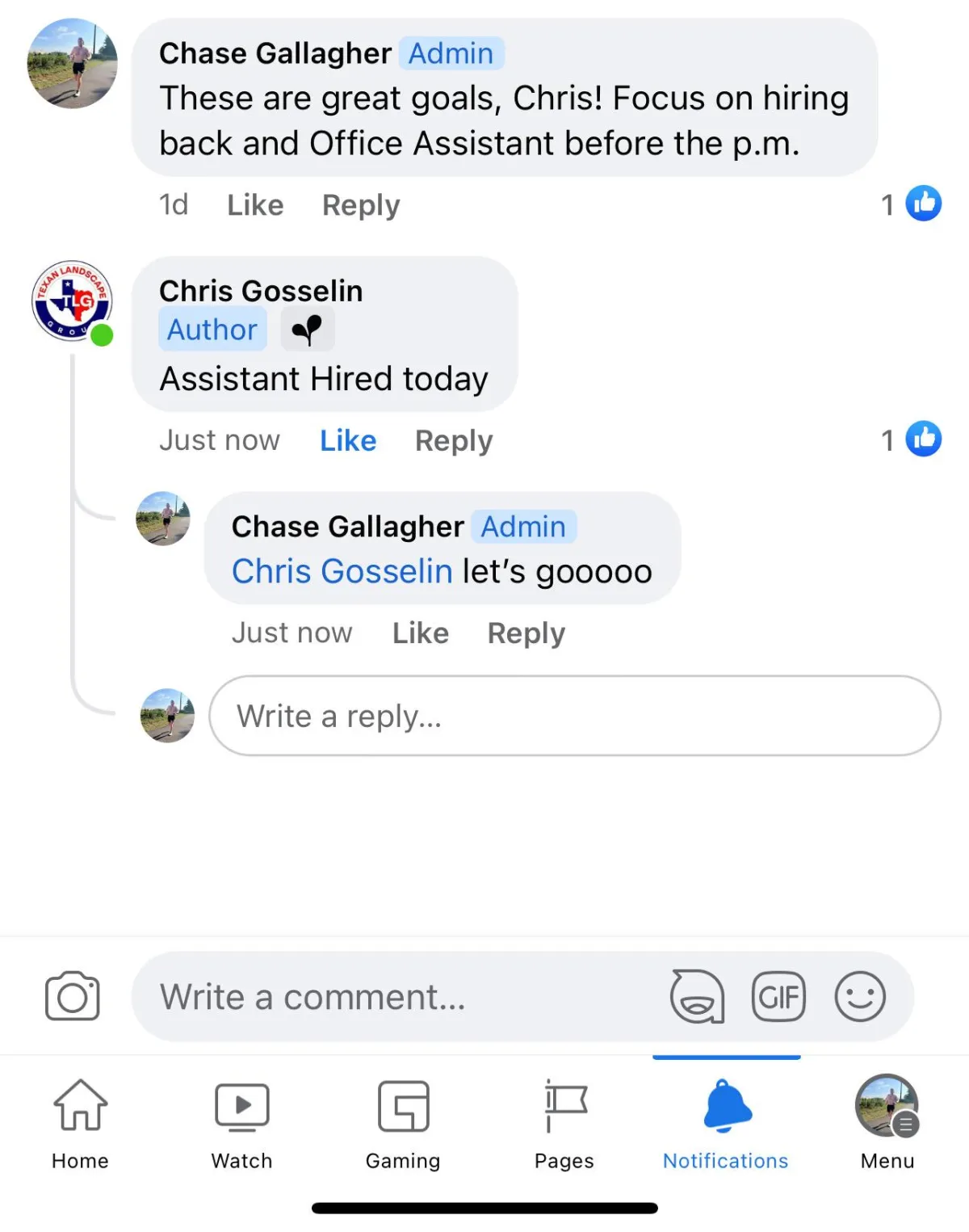
Task: Like Chase Gallagher's 'great goals' comment
Action: point(255,205)
